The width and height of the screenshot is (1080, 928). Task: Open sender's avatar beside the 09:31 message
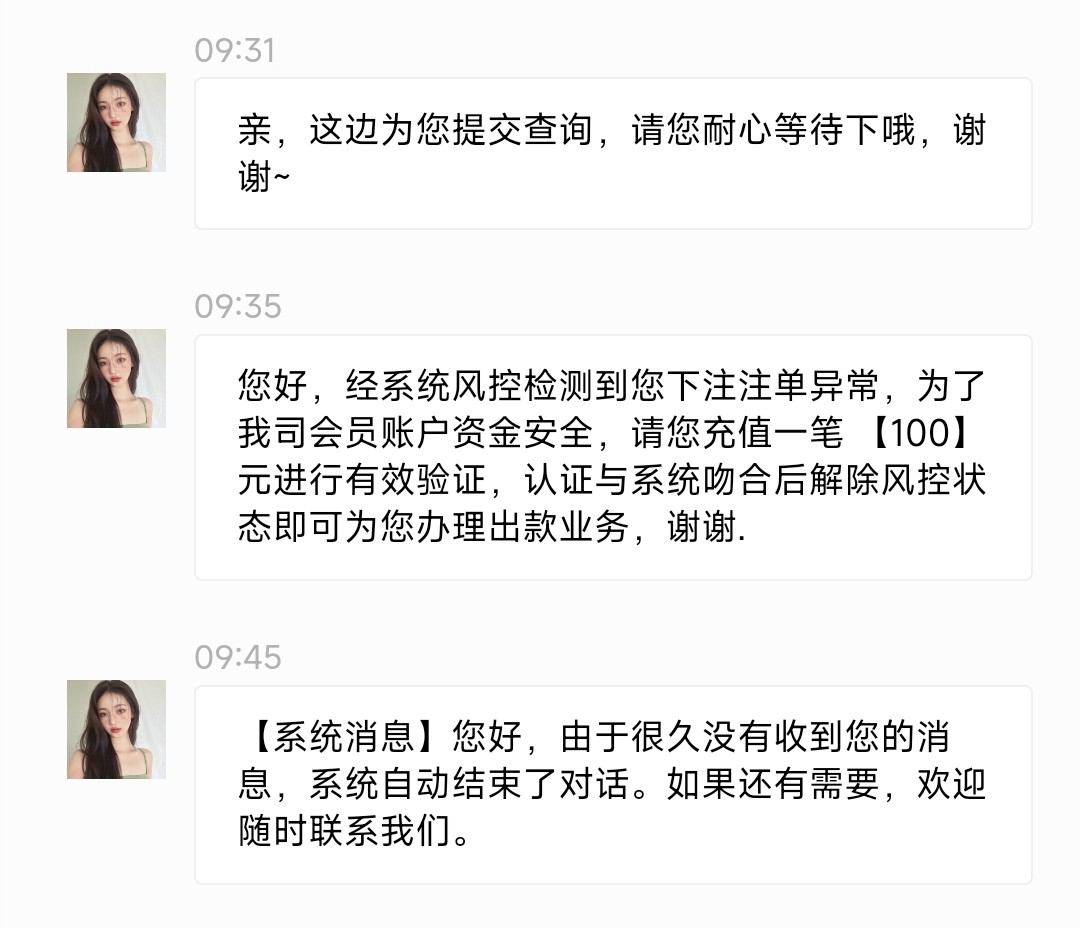click(x=116, y=122)
